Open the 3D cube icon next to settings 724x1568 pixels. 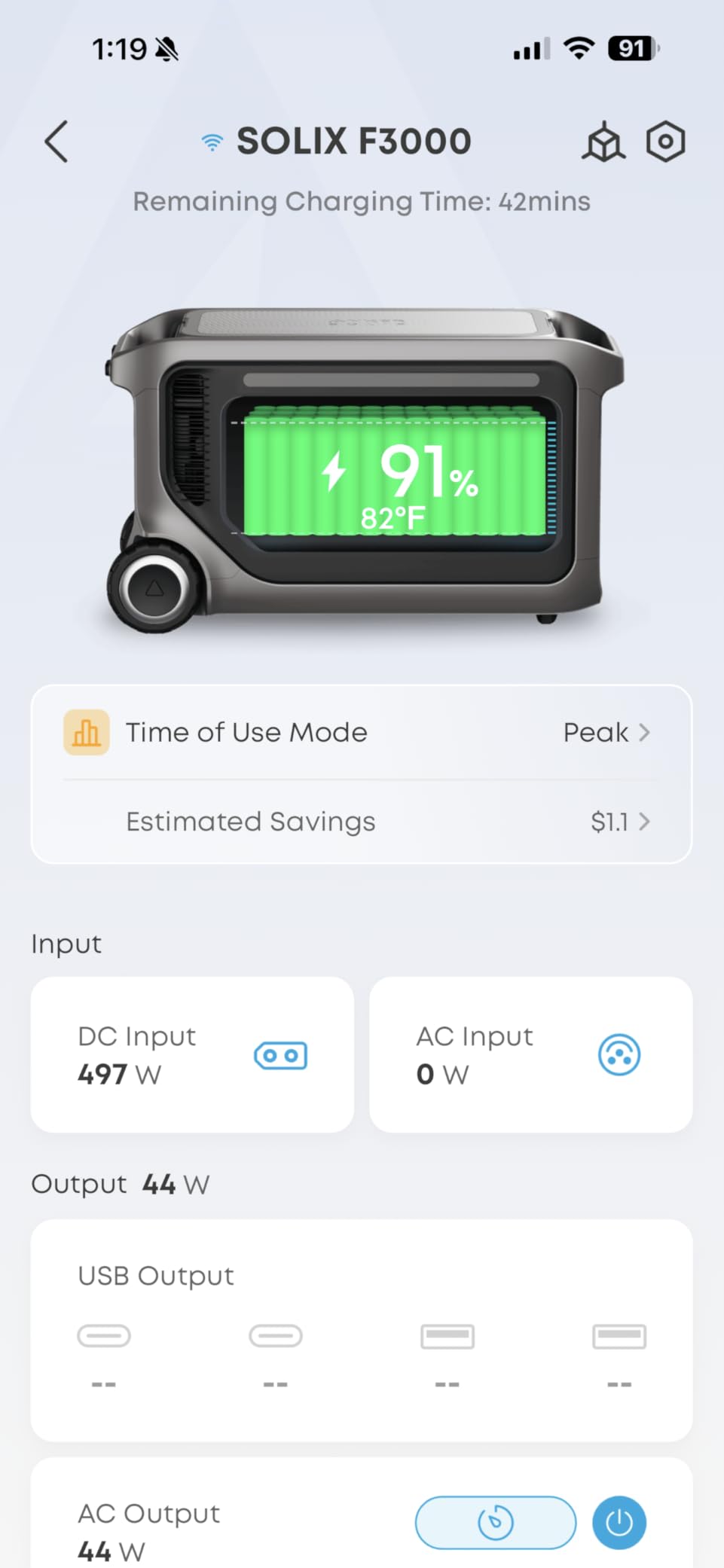(x=603, y=142)
